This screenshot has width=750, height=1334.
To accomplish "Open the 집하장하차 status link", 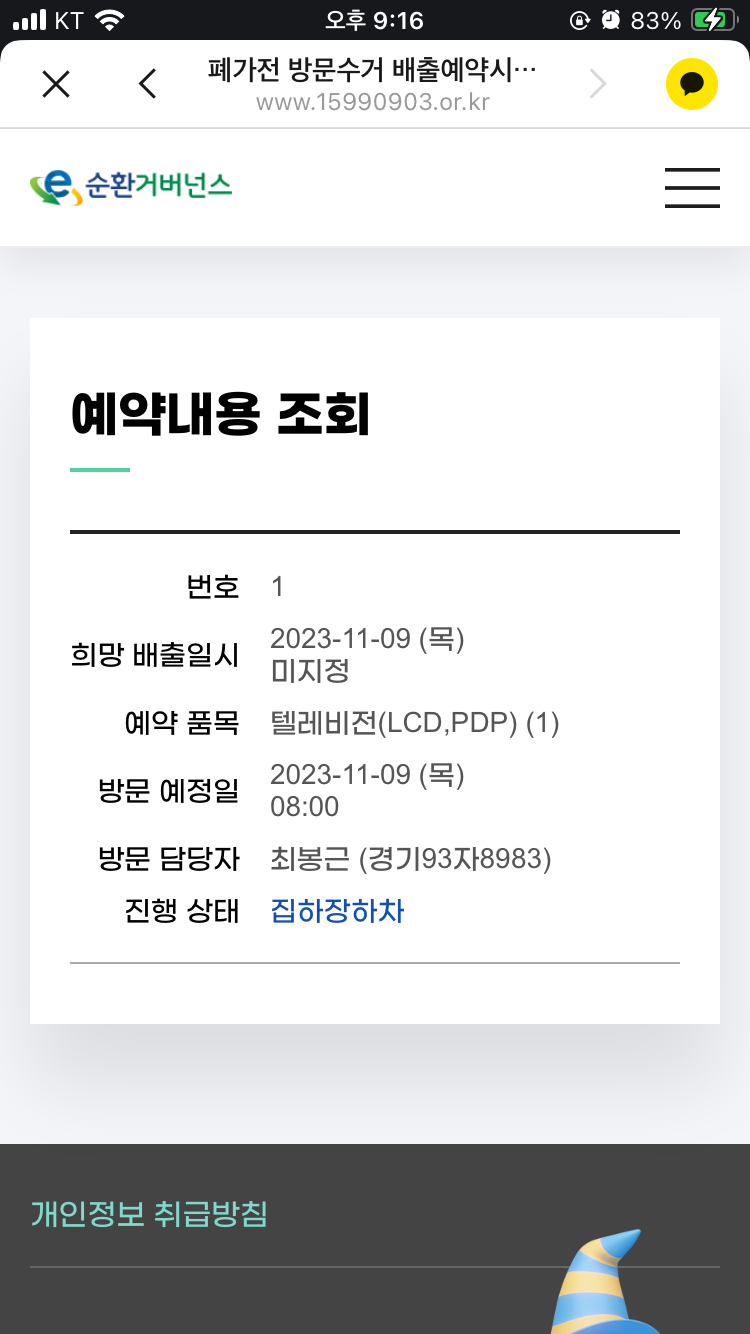I will tap(337, 911).
